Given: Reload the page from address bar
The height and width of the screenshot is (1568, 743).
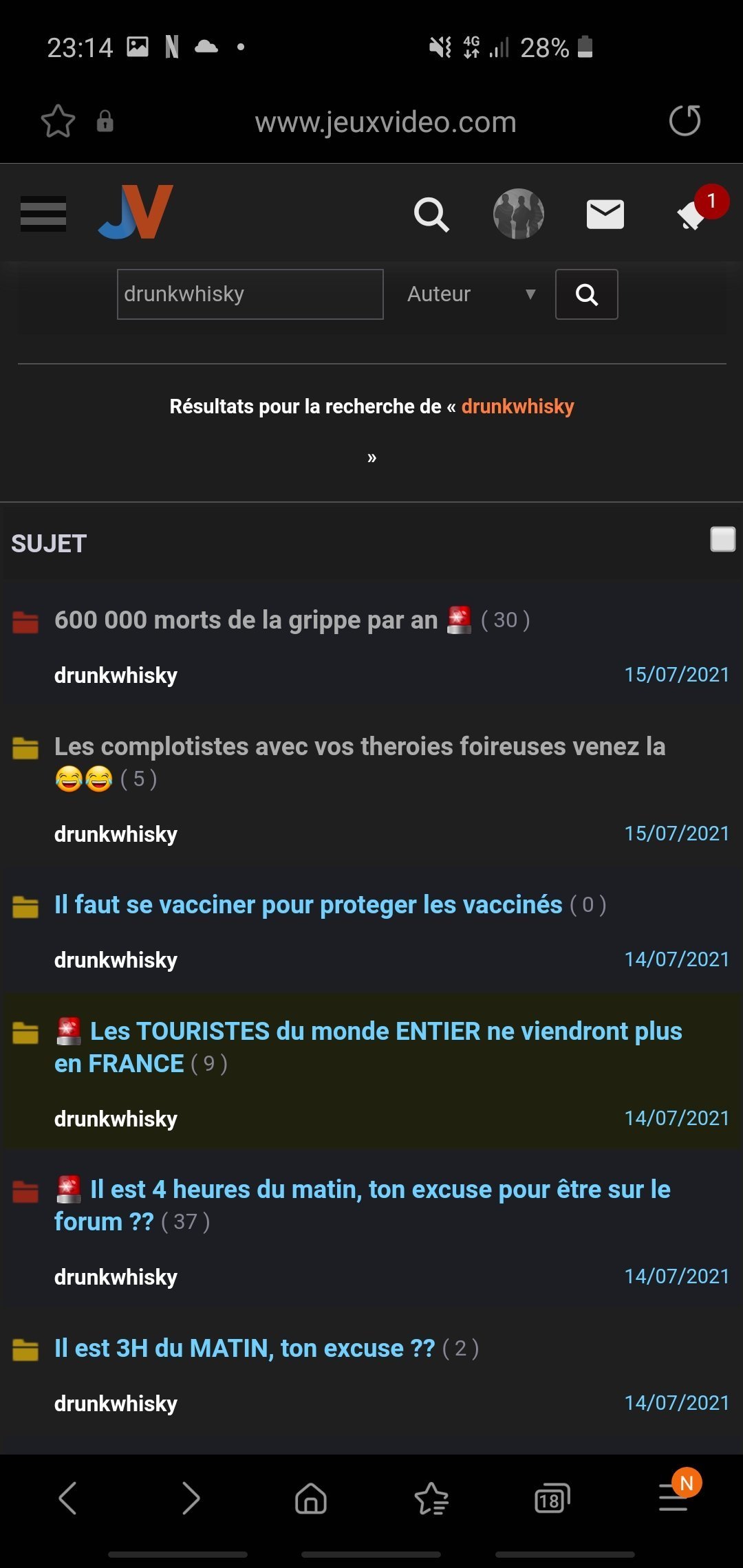Looking at the screenshot, I should point(685,121).
